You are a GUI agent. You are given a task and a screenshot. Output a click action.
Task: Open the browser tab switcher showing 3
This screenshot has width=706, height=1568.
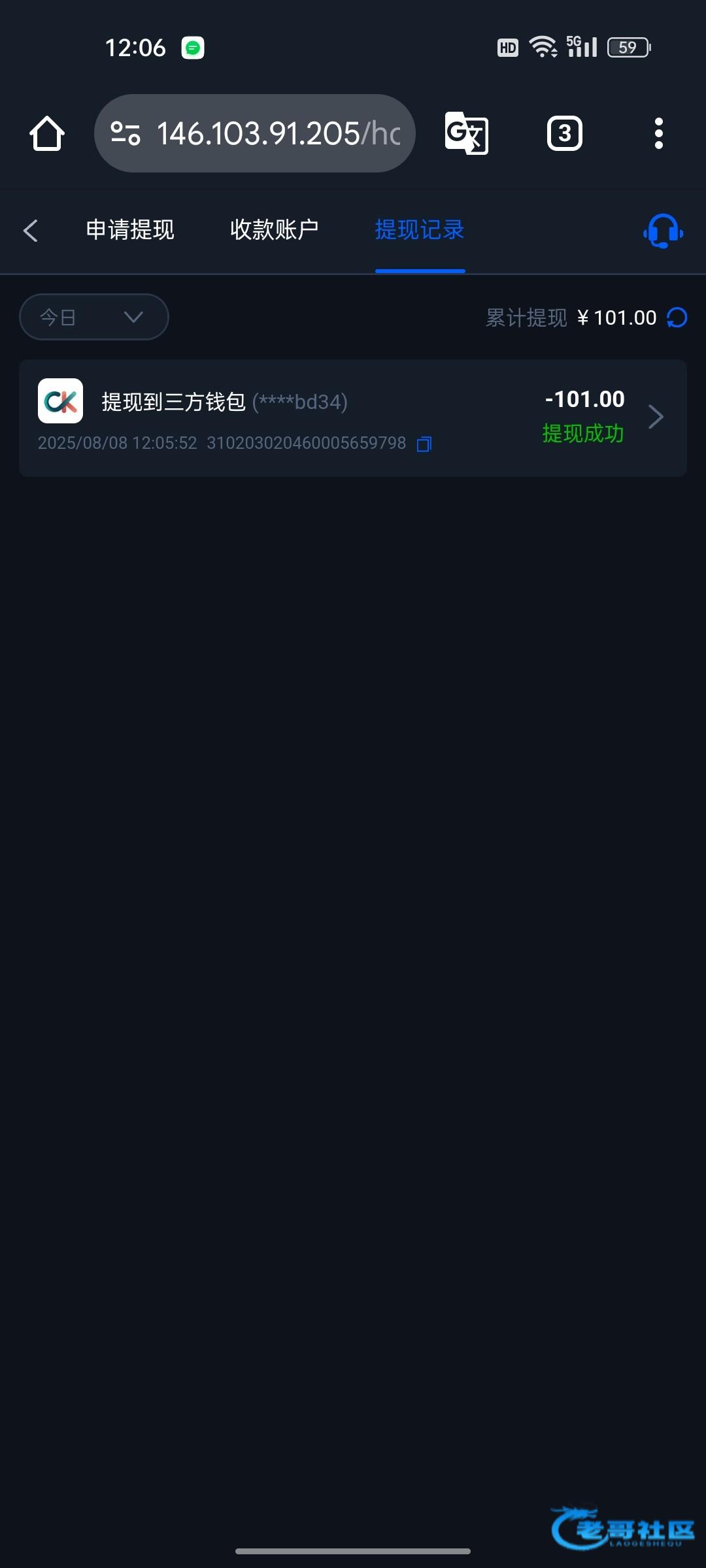tap(565, 133)
